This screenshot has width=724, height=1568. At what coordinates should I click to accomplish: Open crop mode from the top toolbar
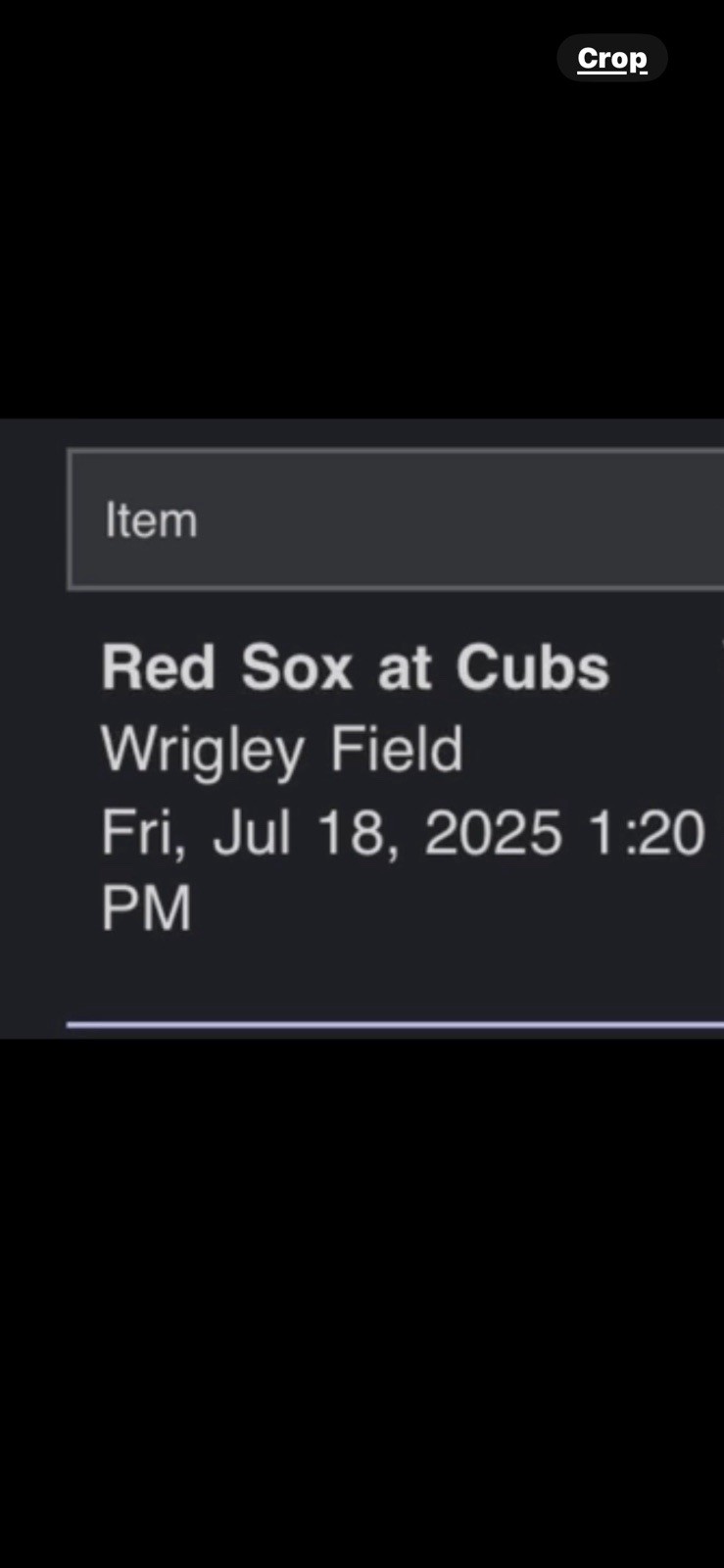point(611,58)
